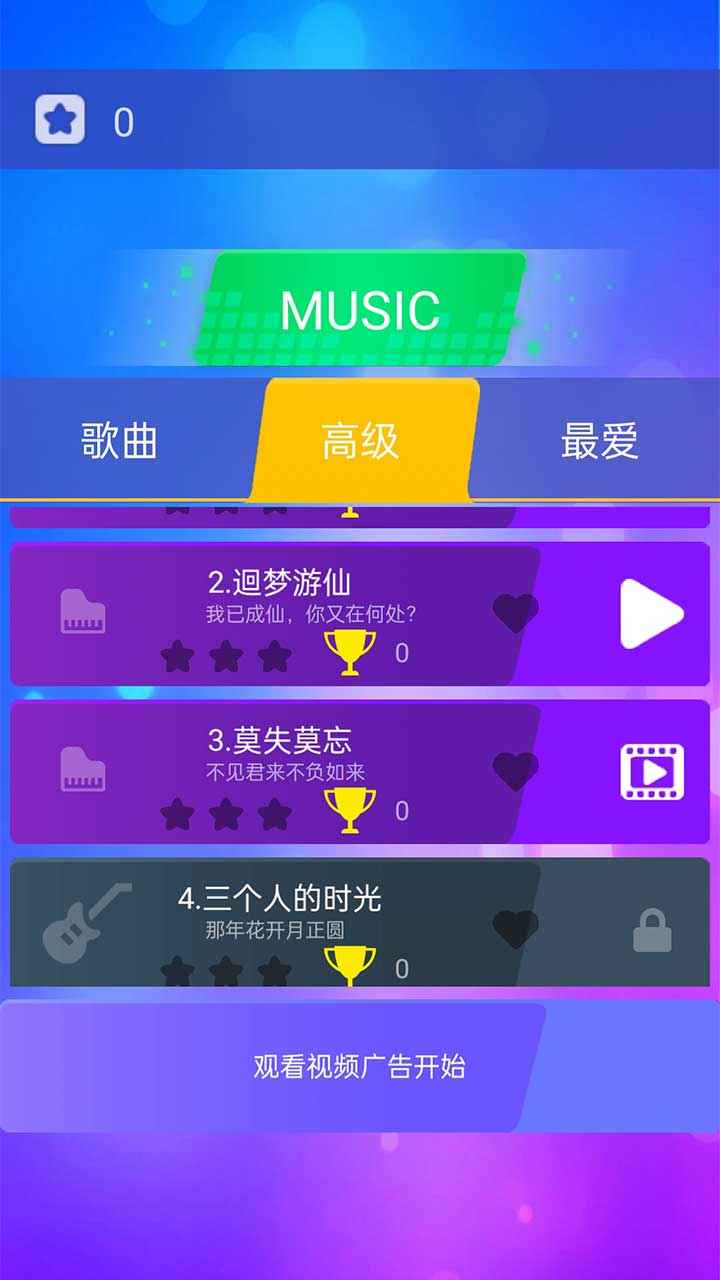Screen dimensions: 720x1280
Task: Select the 高级 tab
Action: pos(361,440)
